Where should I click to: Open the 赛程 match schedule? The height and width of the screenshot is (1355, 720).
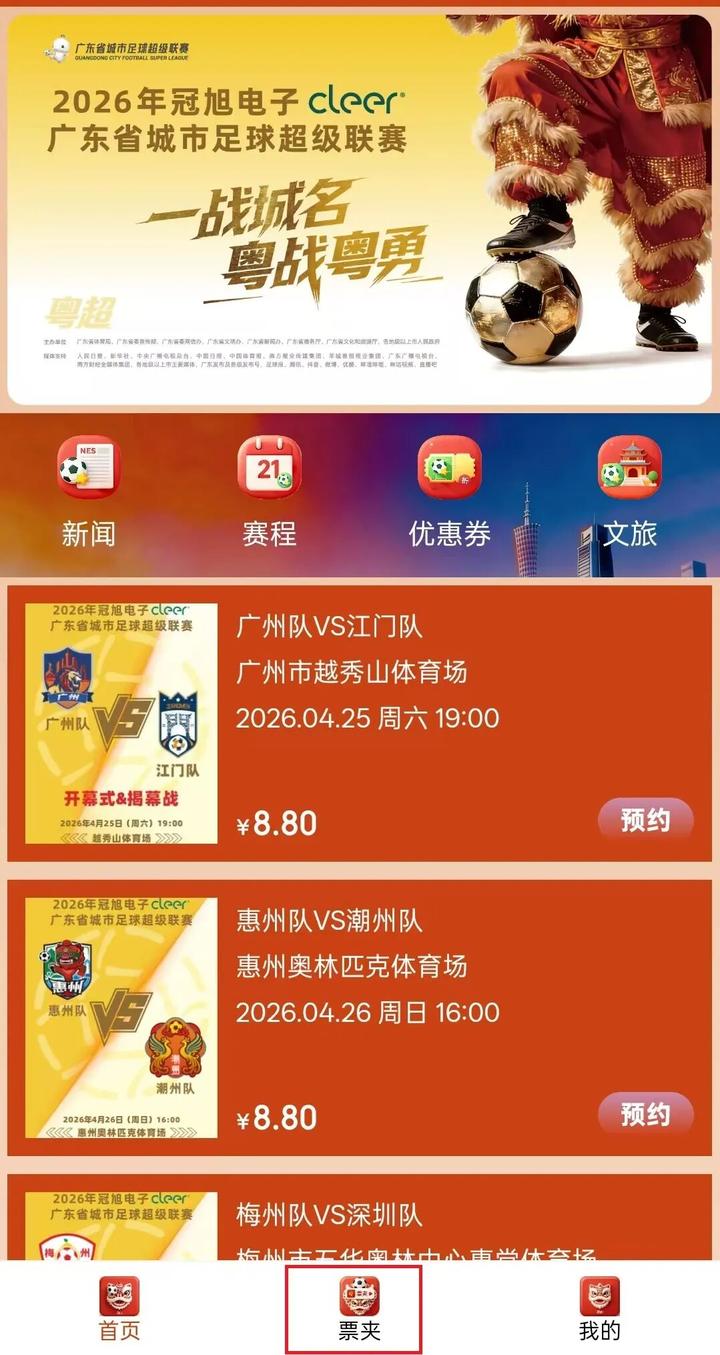click(x=269, y=492)
